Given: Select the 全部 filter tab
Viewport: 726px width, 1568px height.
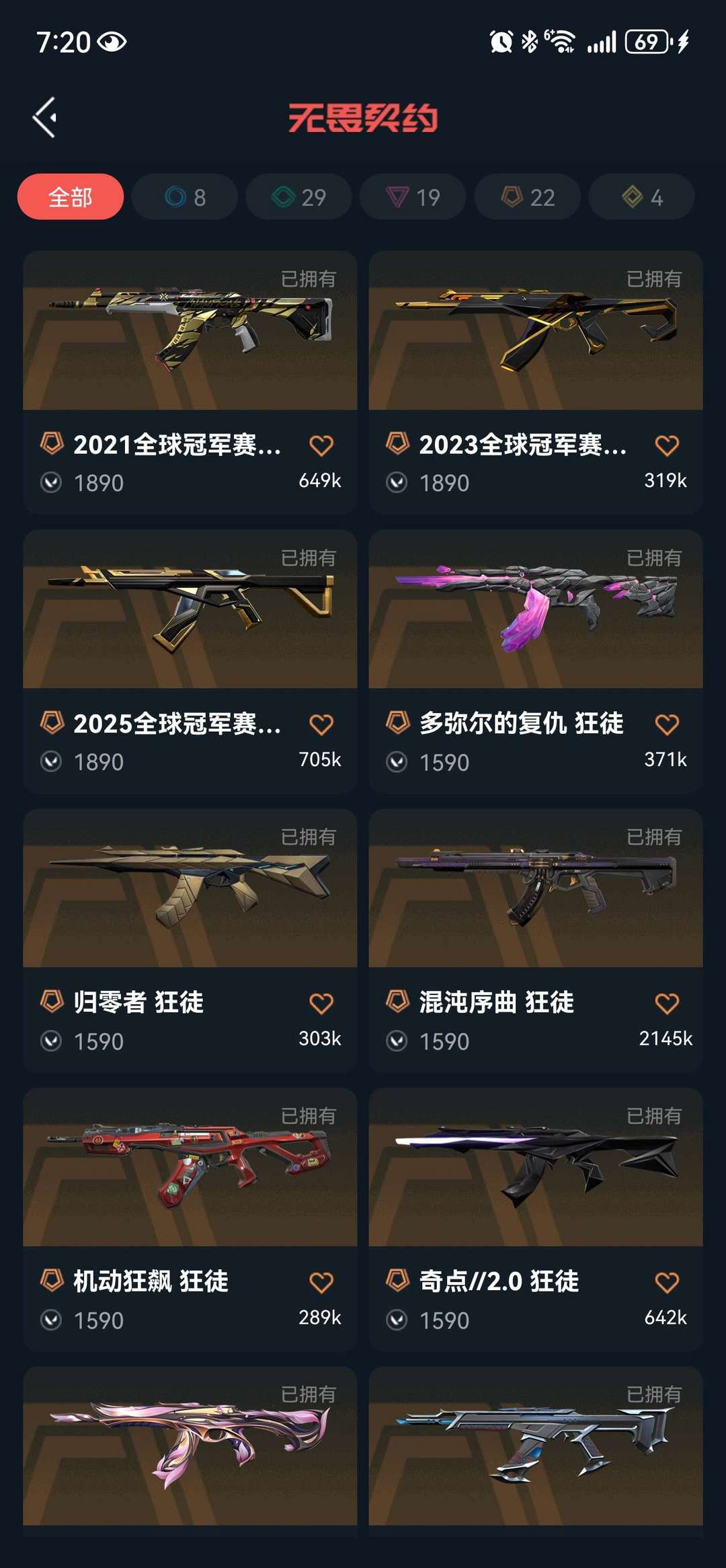Looking at the screenshot, I should (x=71, y=197).
